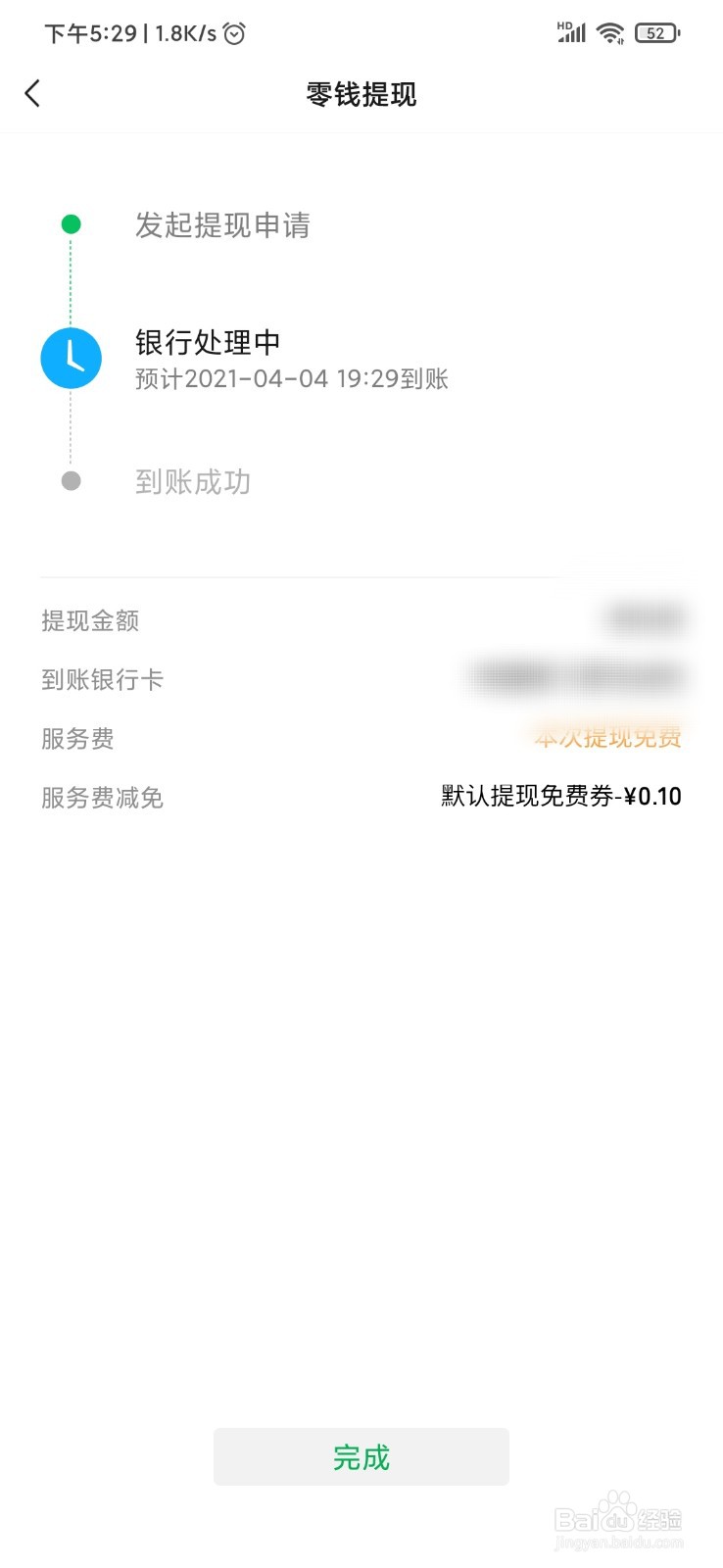
Task: Expand the 提现金额 row
Action: coord(89,620)
